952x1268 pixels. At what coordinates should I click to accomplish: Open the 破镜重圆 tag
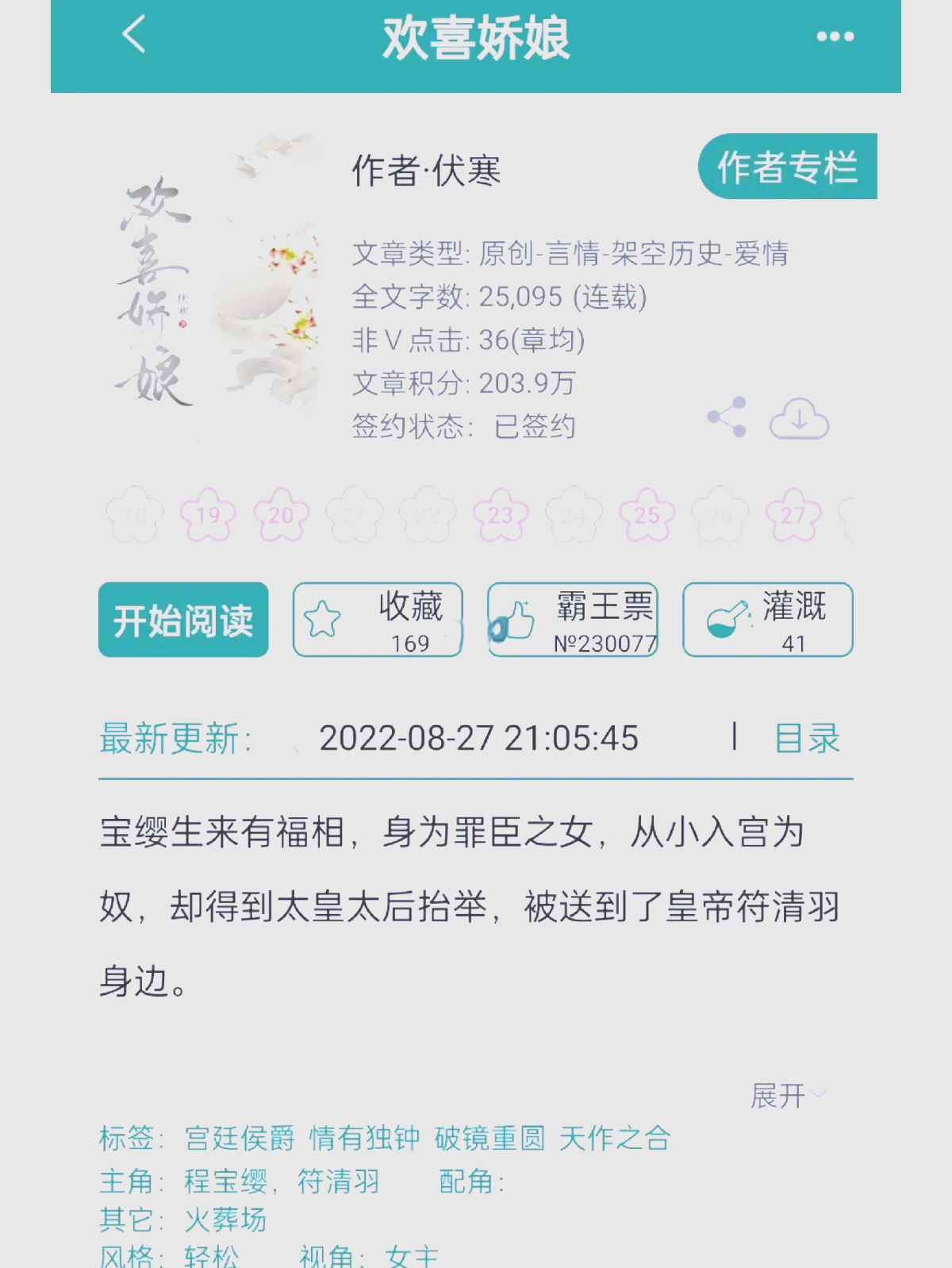click(489, 1139)
